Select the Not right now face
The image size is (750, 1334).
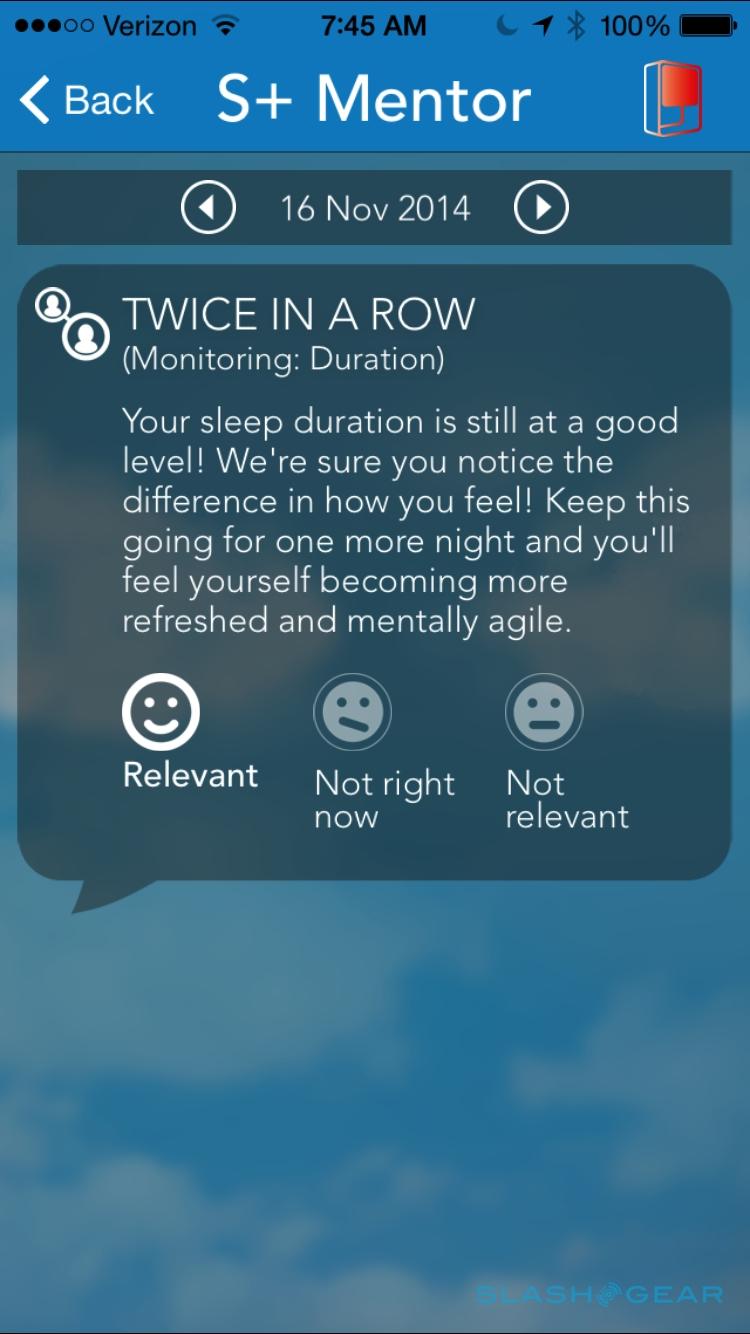click(352, 712)
